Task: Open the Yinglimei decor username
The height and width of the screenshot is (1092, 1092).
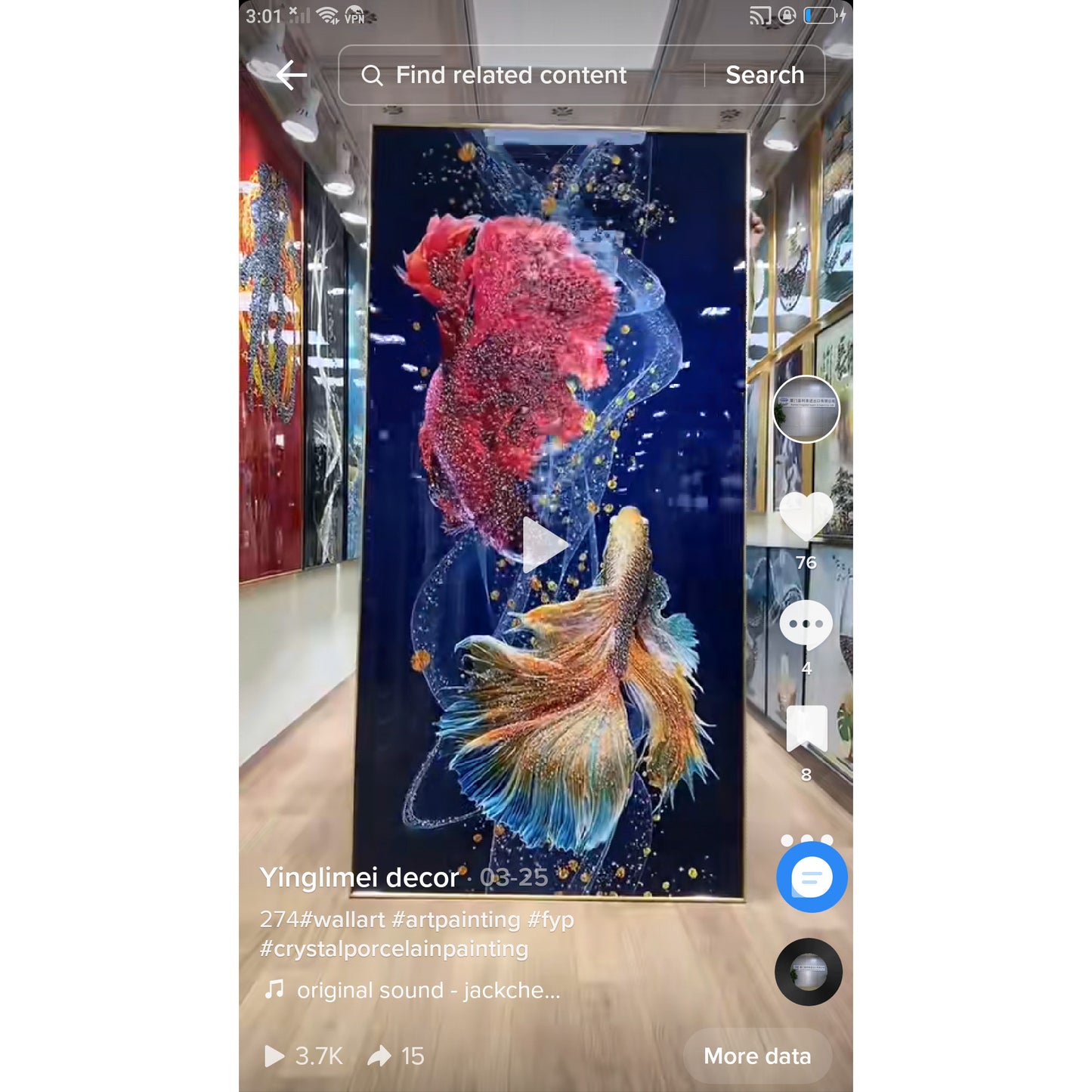Action: [359, 877]
